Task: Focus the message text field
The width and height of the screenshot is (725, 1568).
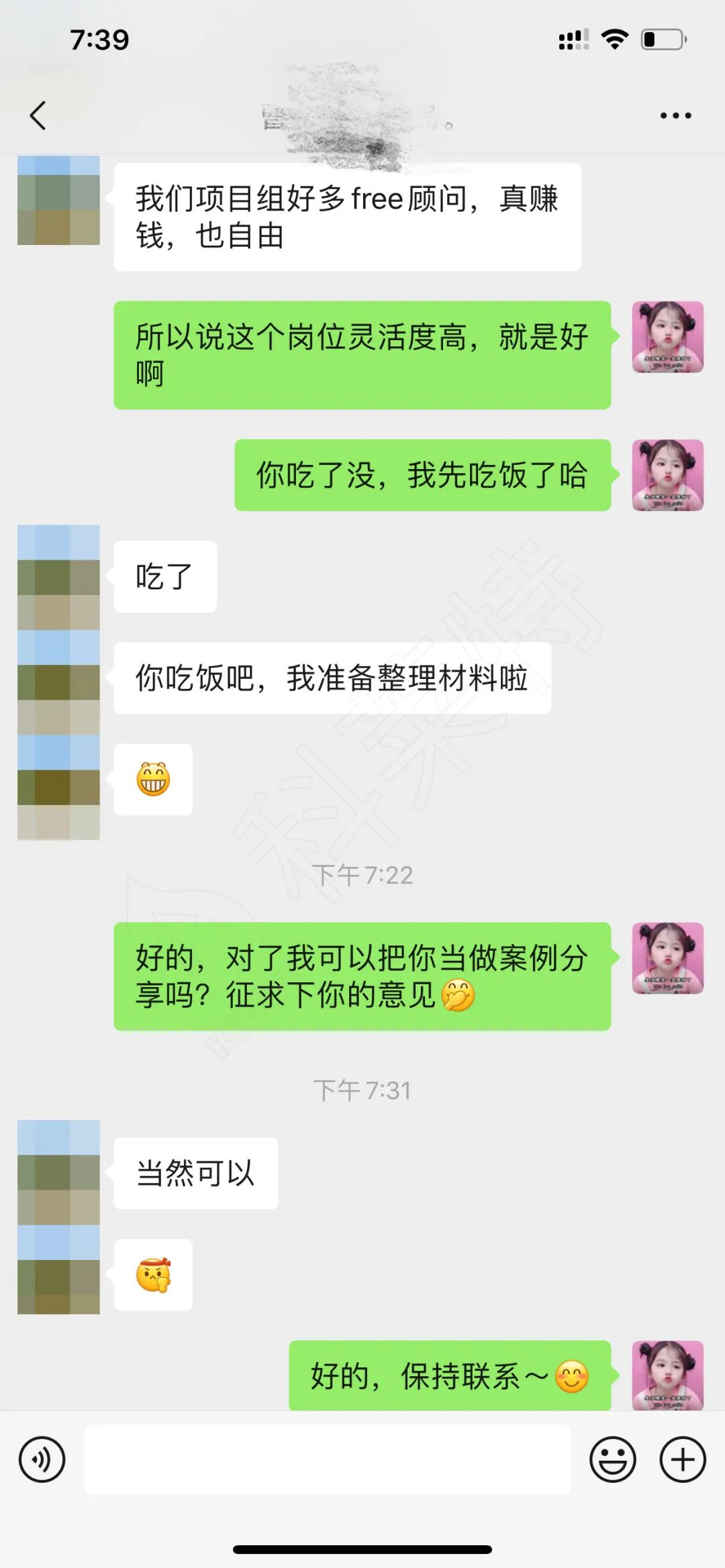Action: (327, 1459)
